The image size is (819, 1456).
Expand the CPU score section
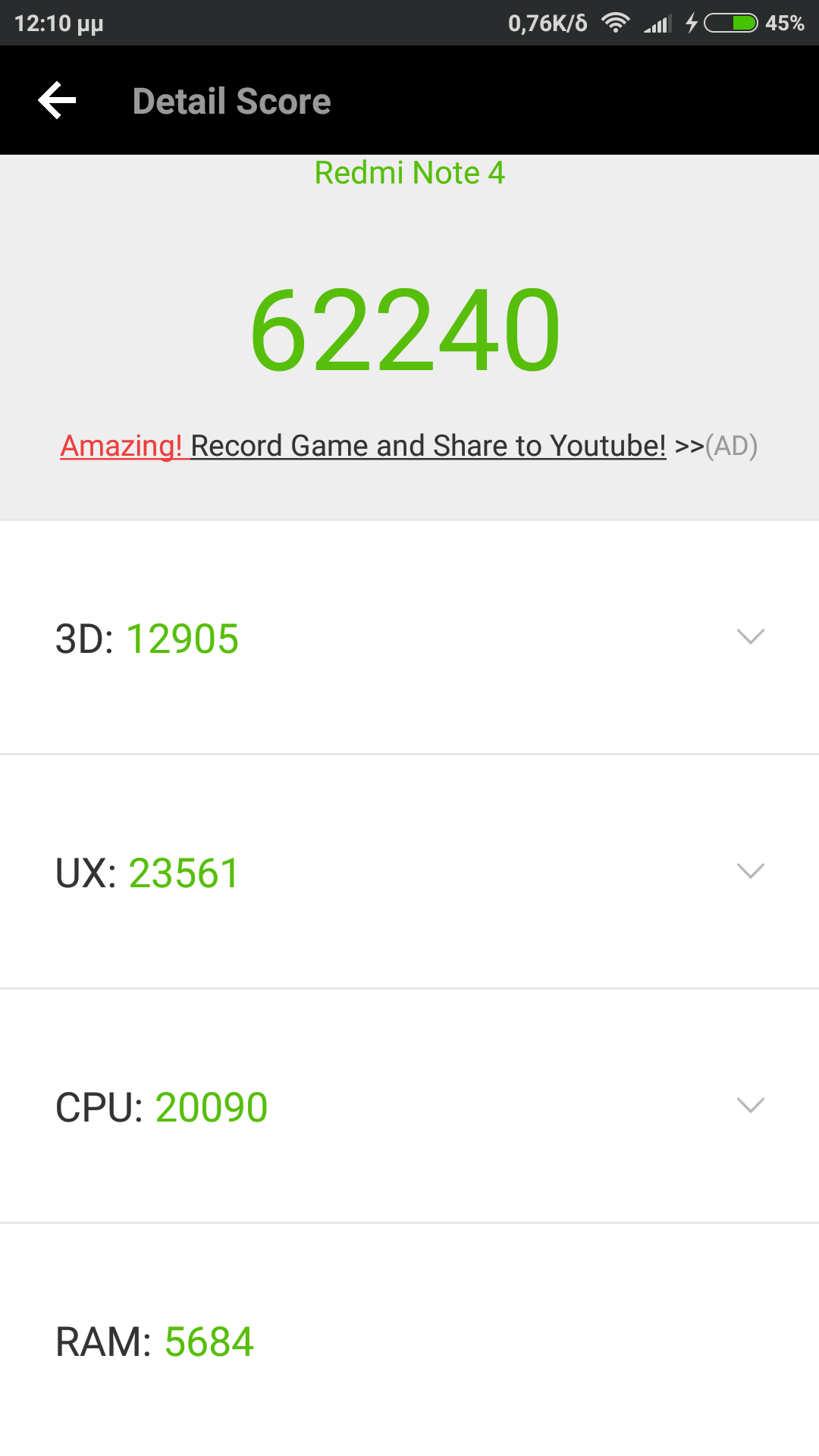(750, 1106)
